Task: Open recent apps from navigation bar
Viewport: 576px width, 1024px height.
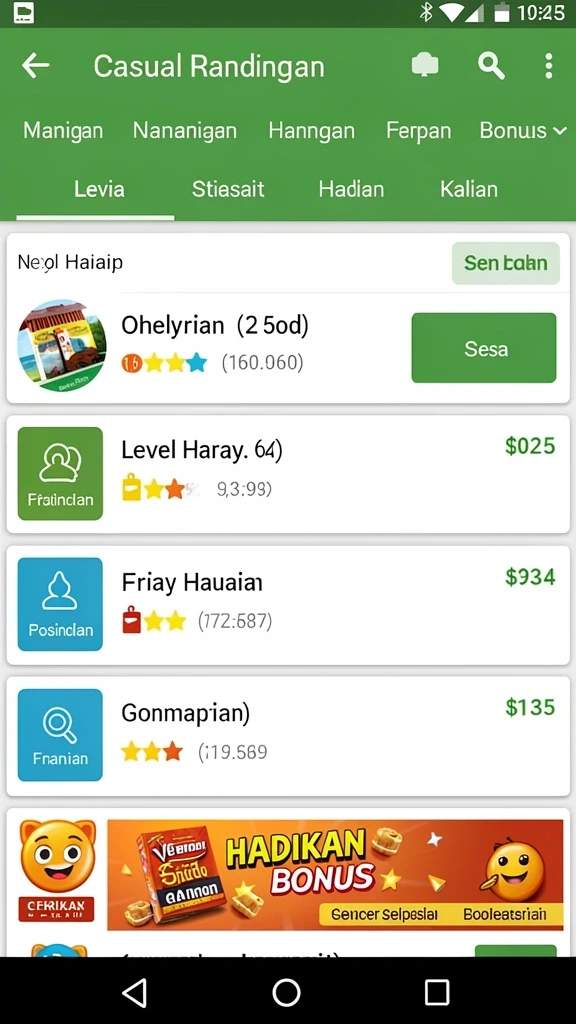Action: [436, 992]
